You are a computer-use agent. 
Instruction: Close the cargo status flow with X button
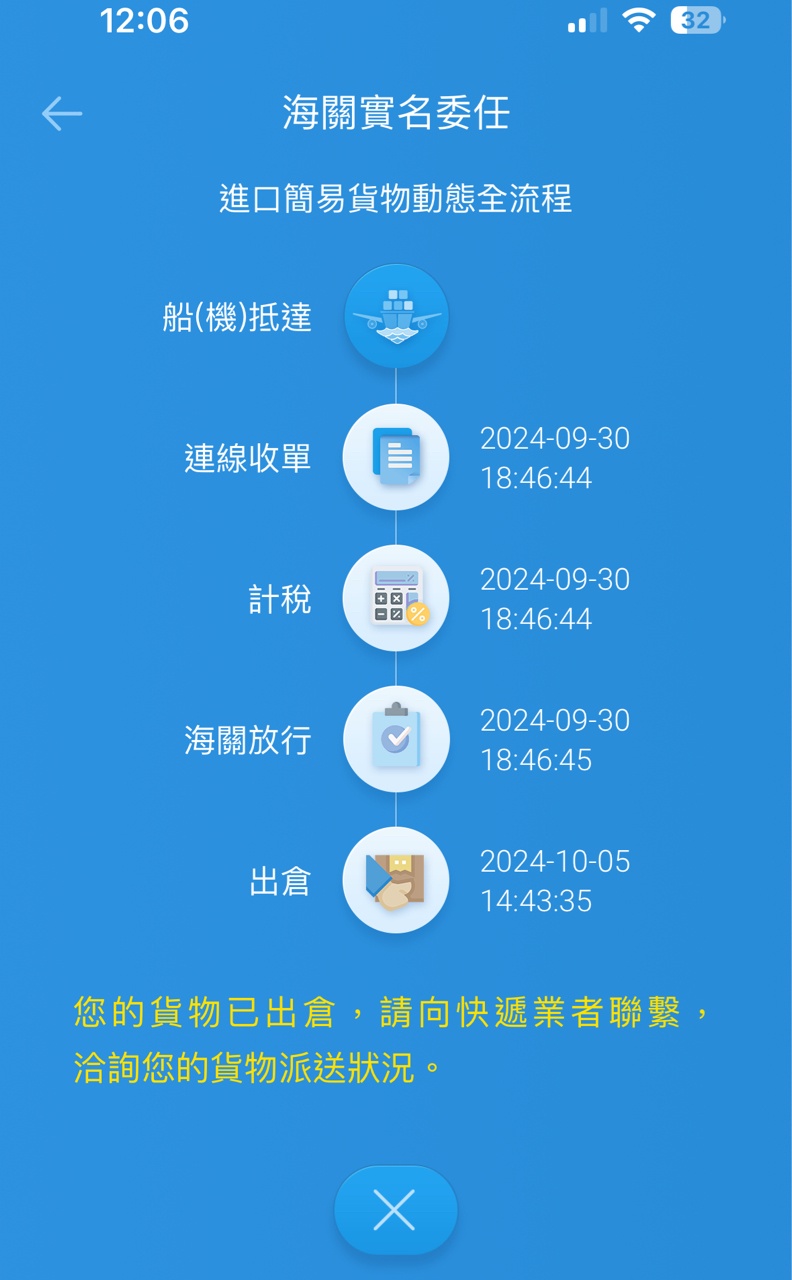[395, 1211]
